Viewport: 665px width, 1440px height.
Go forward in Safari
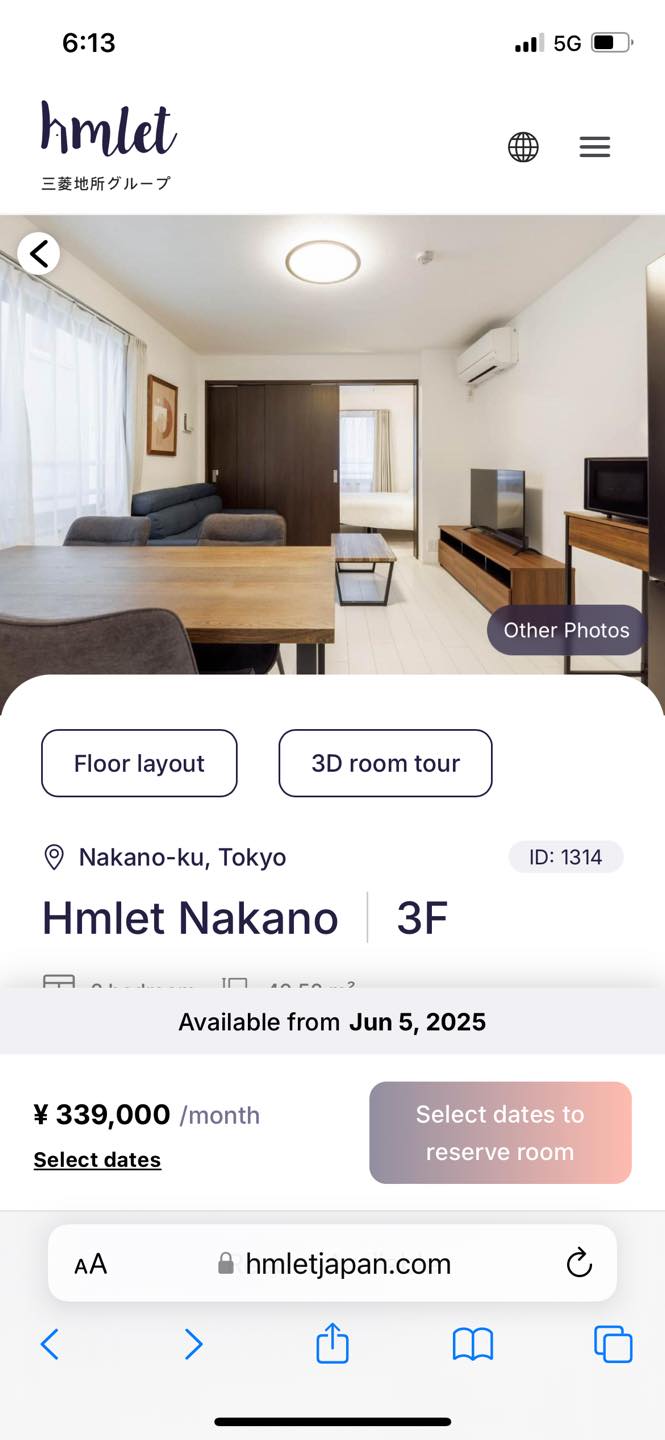[193, 1344]
